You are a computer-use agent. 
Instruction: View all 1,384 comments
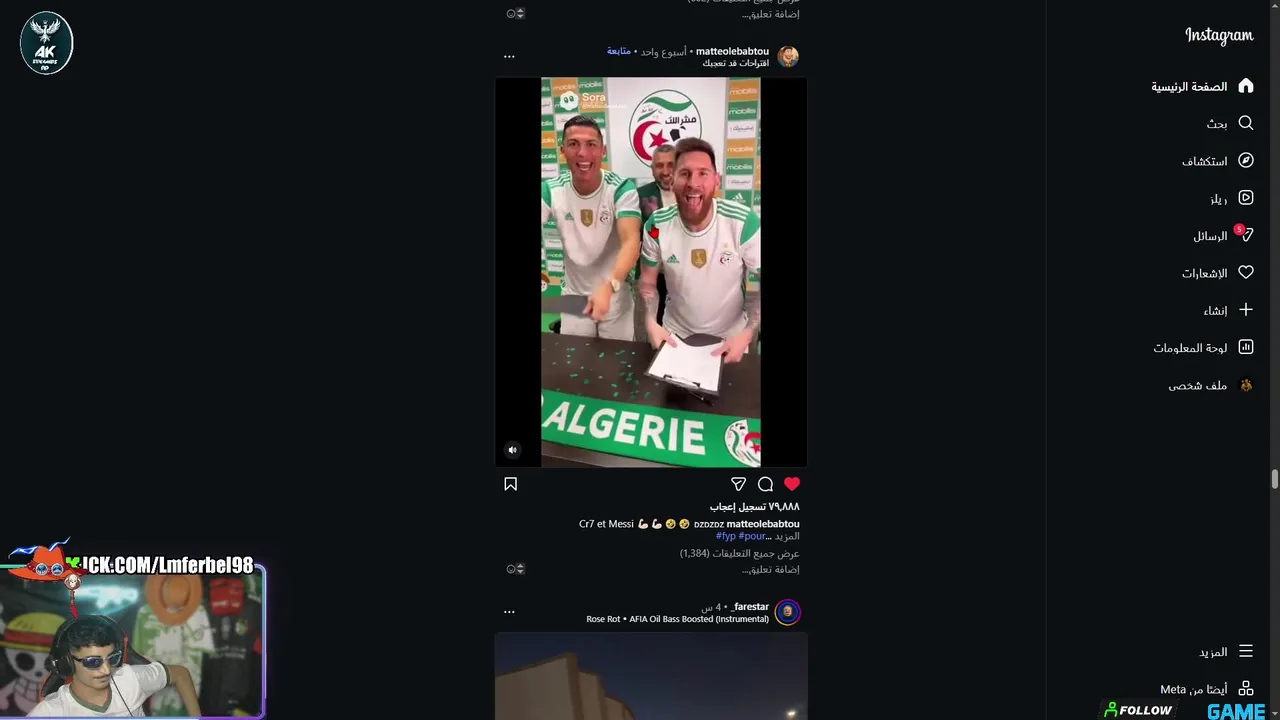coord(739,553)
